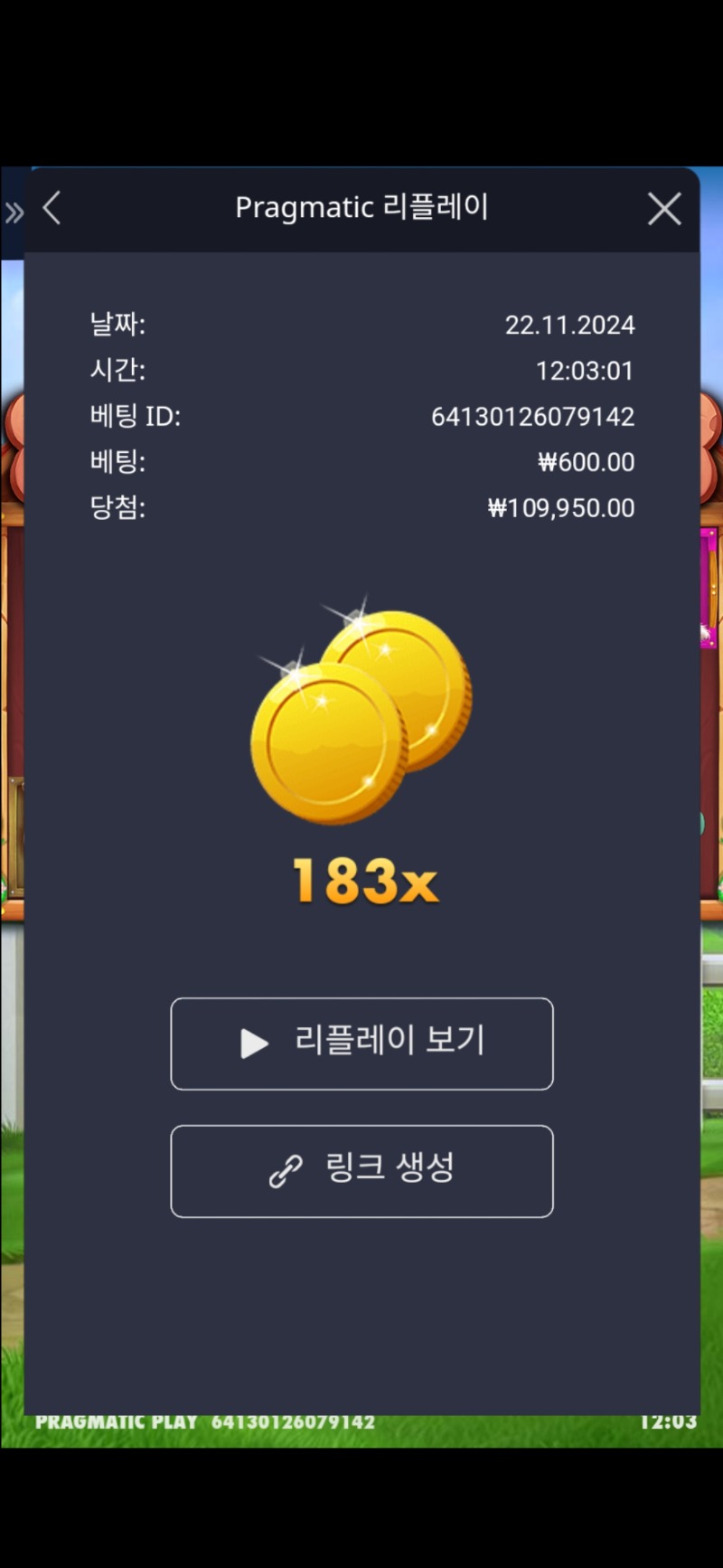Go back with the header arrow

(x=52, y=208)
